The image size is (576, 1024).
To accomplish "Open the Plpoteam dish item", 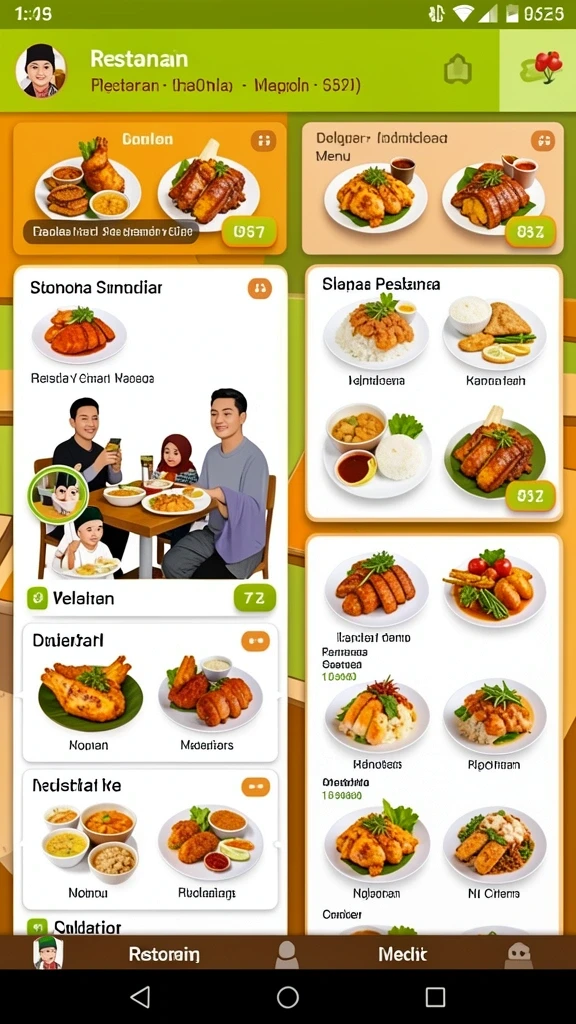I will point(494,725).
